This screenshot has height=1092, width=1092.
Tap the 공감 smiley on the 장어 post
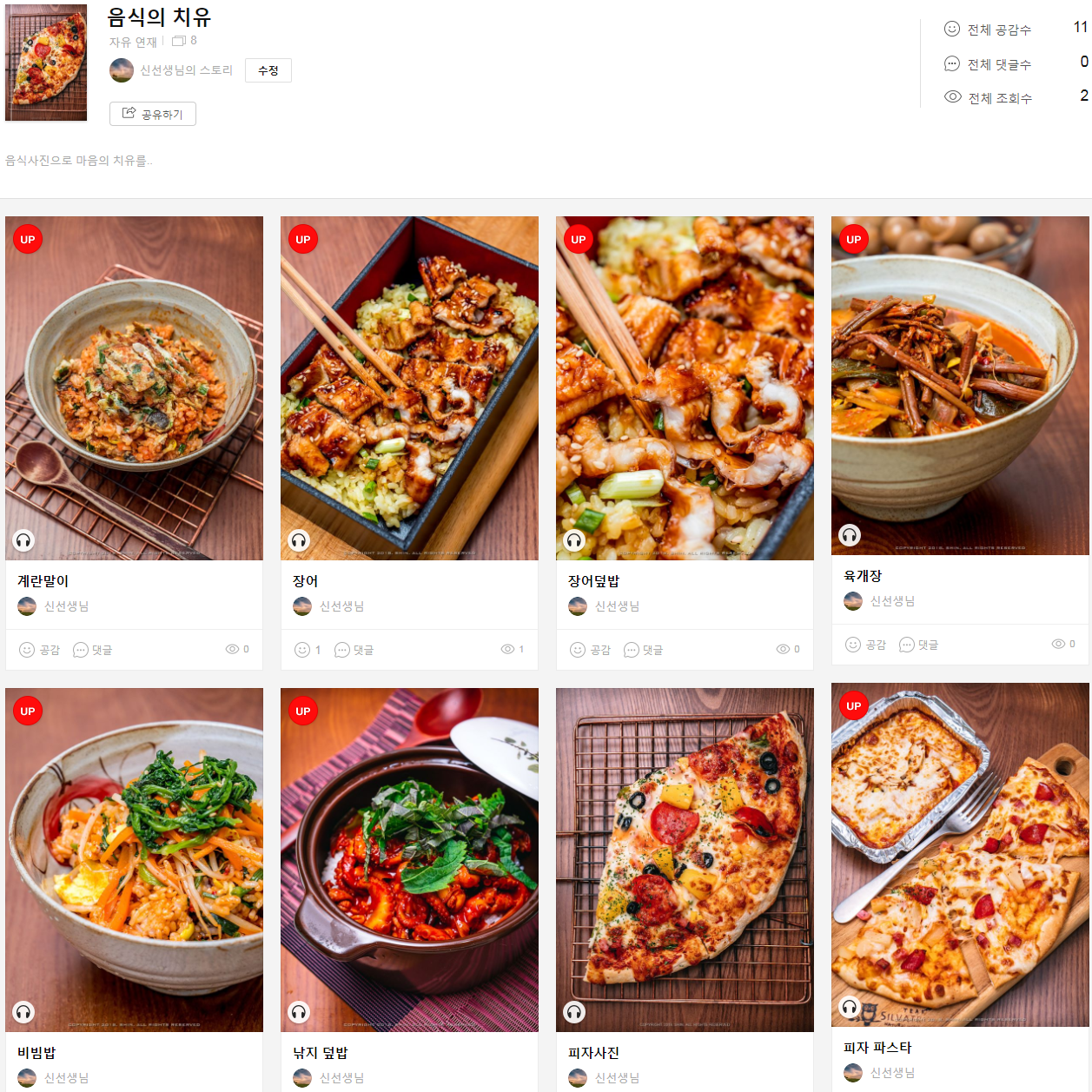pyautogui.click(x=303, y=650)
